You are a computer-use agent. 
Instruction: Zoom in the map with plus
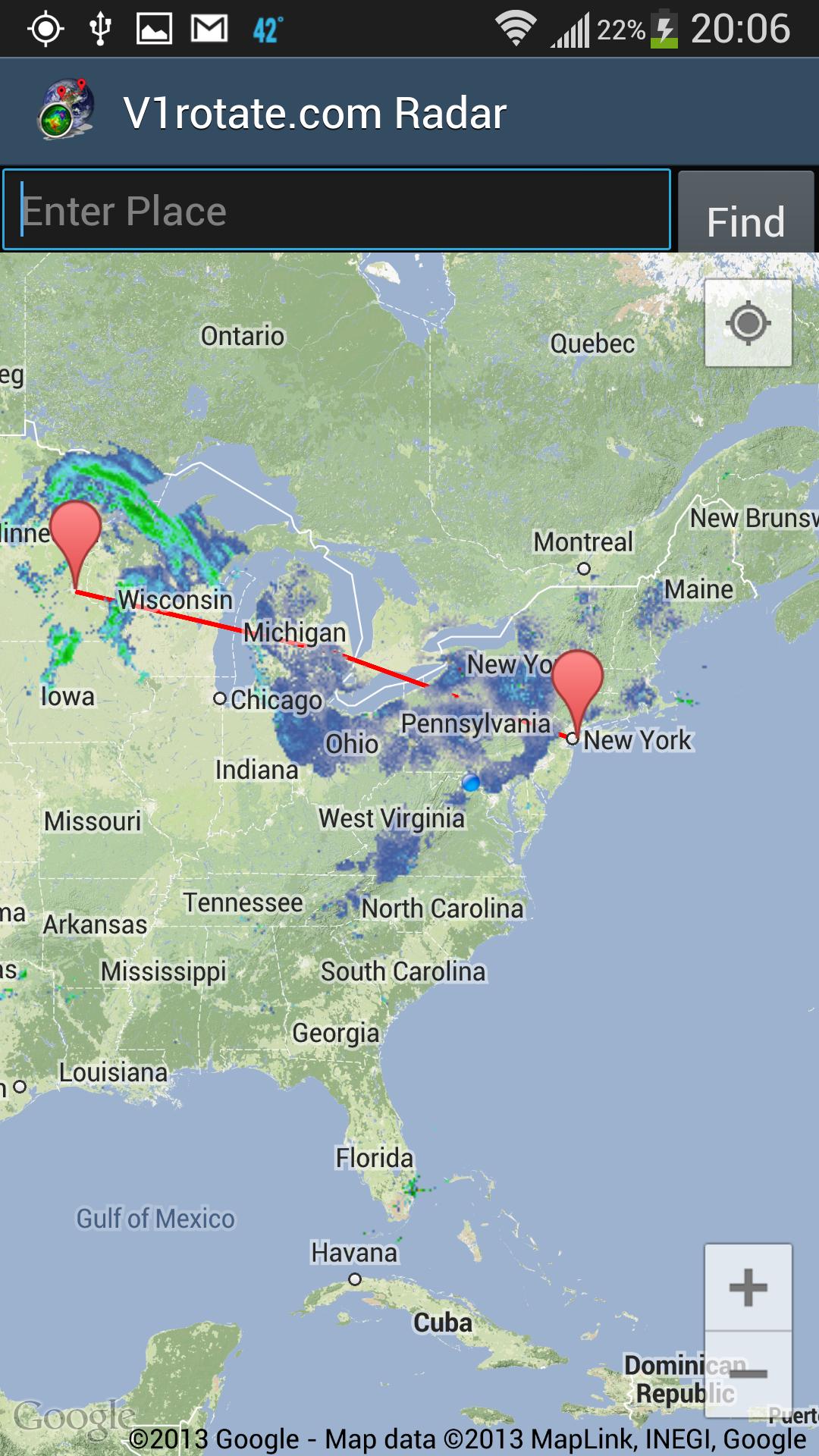point(748,1287)
